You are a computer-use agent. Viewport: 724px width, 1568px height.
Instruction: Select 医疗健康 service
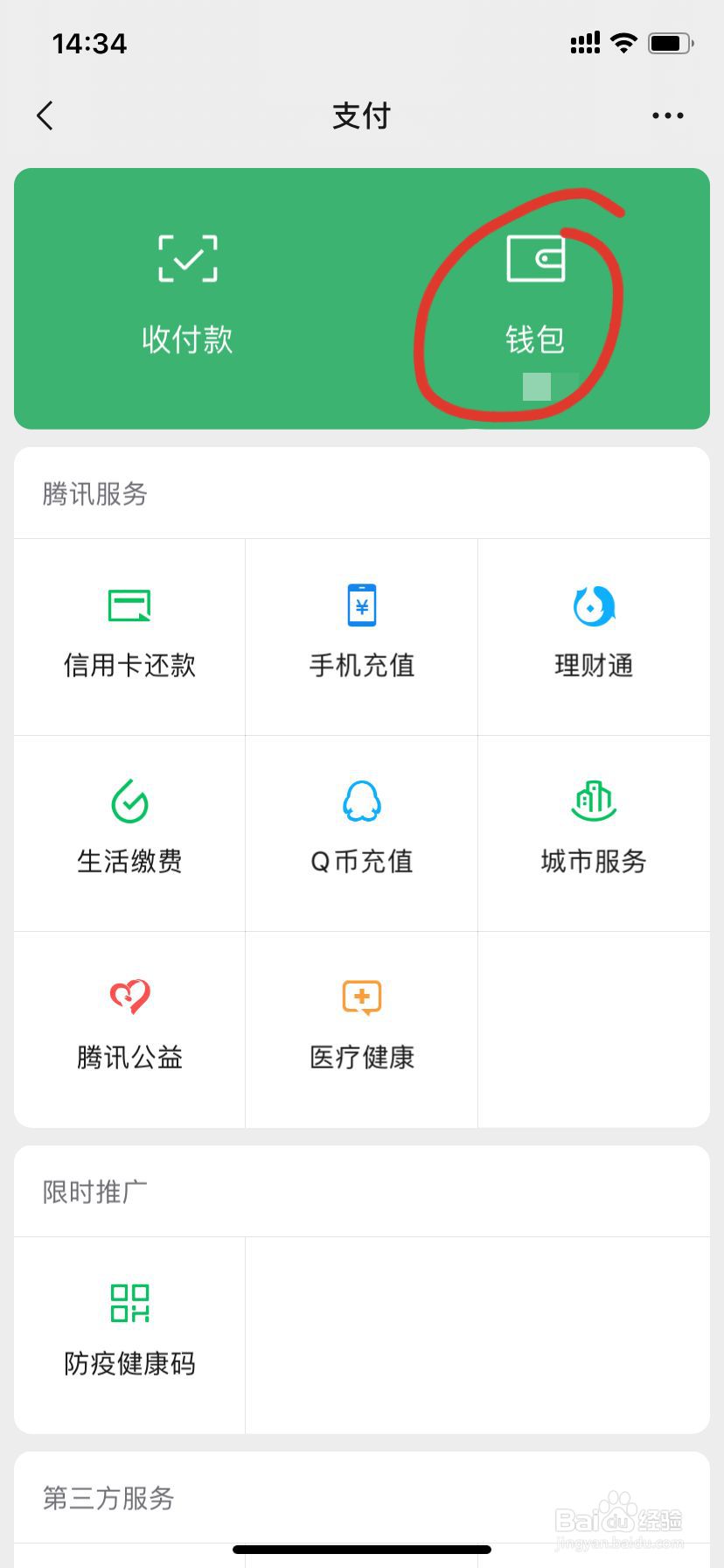(x=361, y=1028)
